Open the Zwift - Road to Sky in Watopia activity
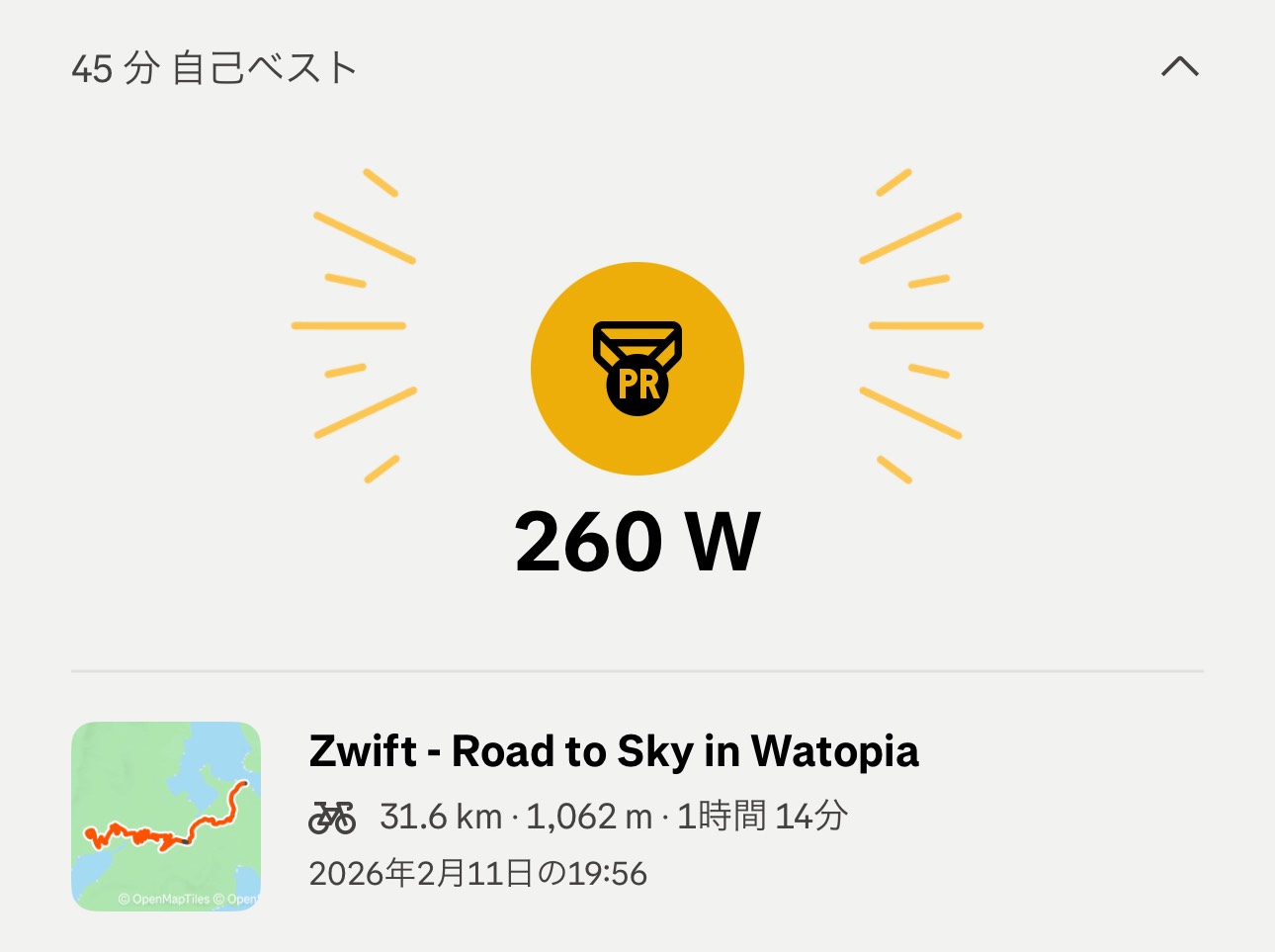 [x=613, y=751]
